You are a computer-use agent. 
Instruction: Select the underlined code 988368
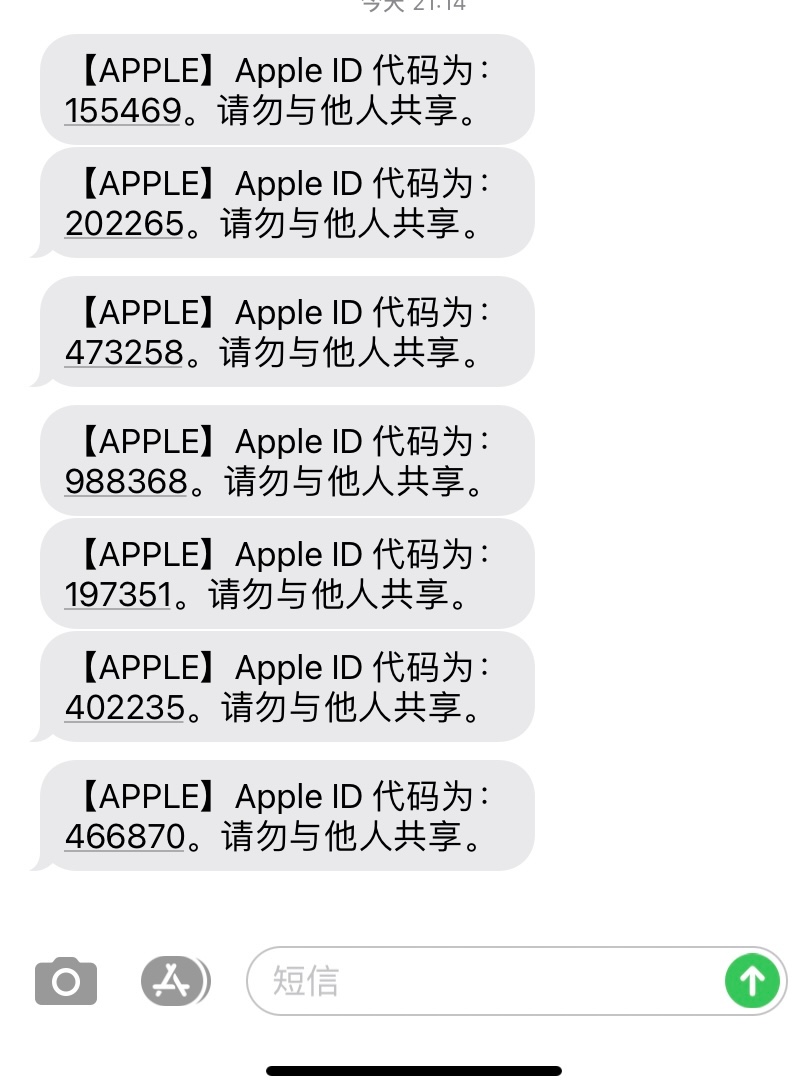(126, 482)
